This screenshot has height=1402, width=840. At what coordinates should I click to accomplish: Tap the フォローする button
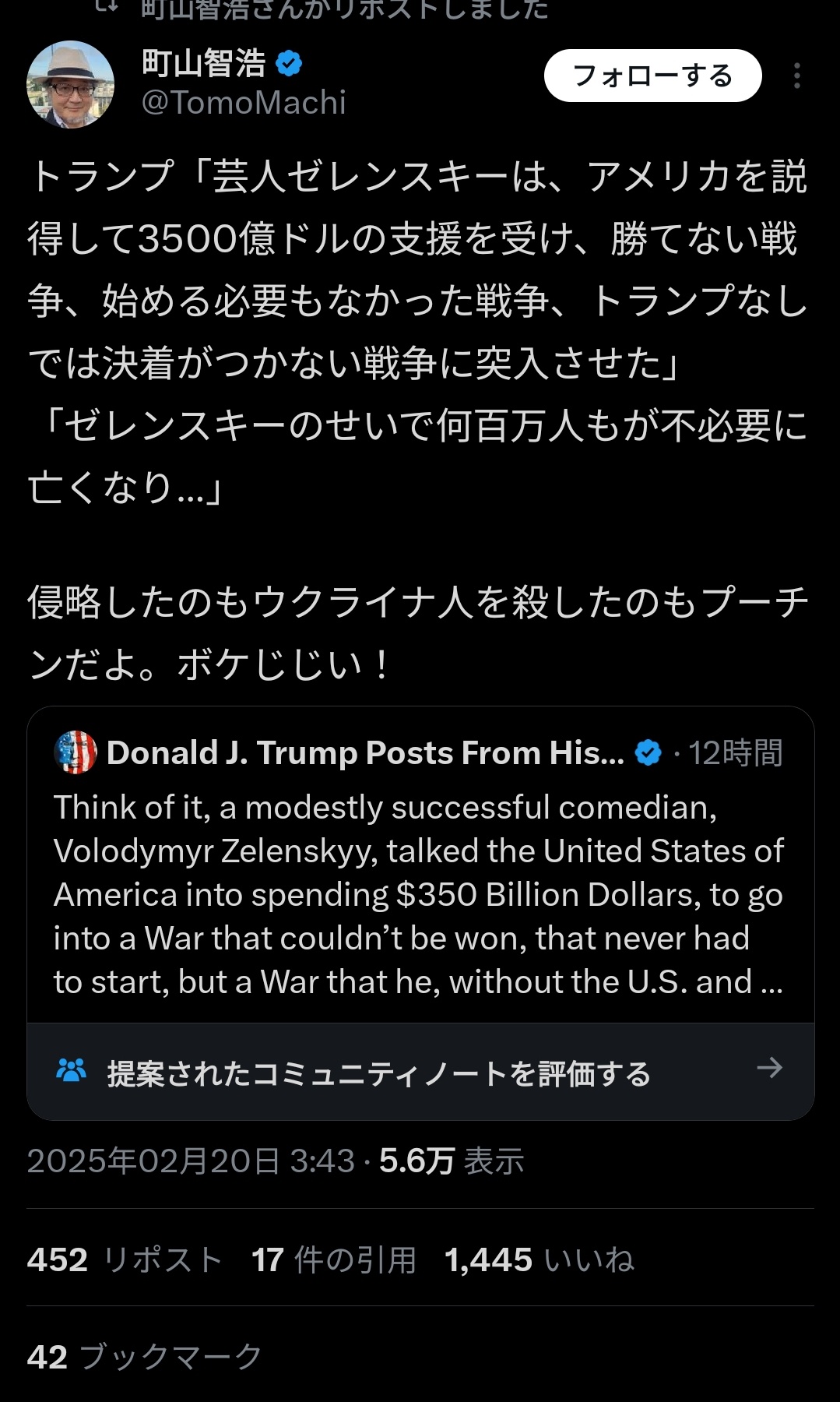[652, 76]
